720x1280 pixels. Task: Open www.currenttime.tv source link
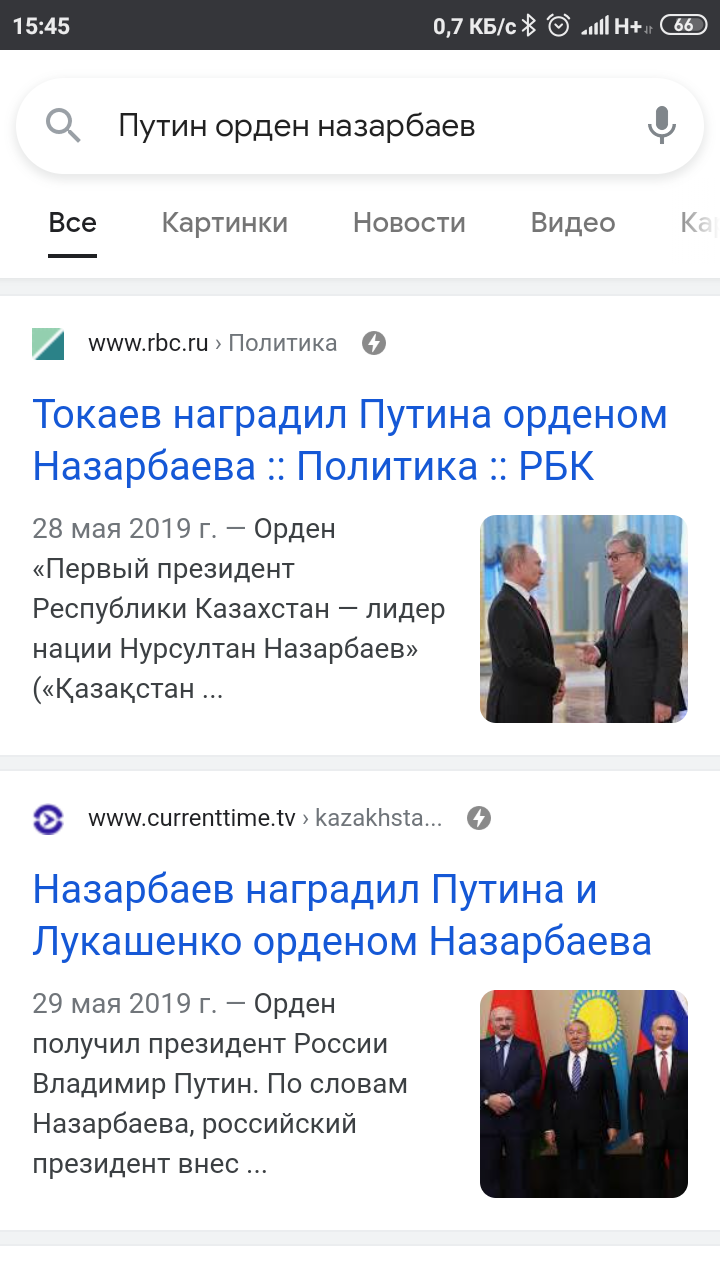[x=264, y=818]
